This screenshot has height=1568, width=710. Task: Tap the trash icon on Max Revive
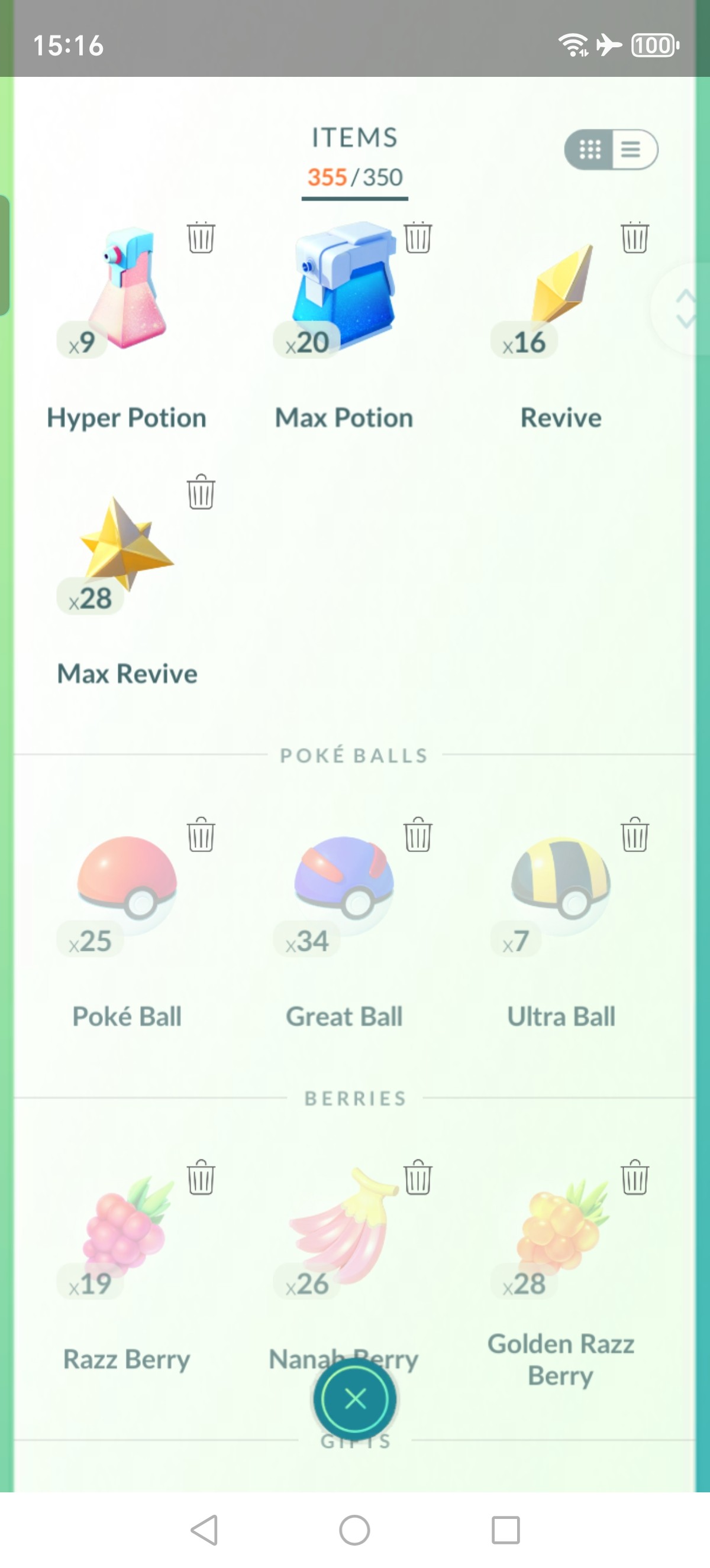pyautogui.click(x=201, y=492)
